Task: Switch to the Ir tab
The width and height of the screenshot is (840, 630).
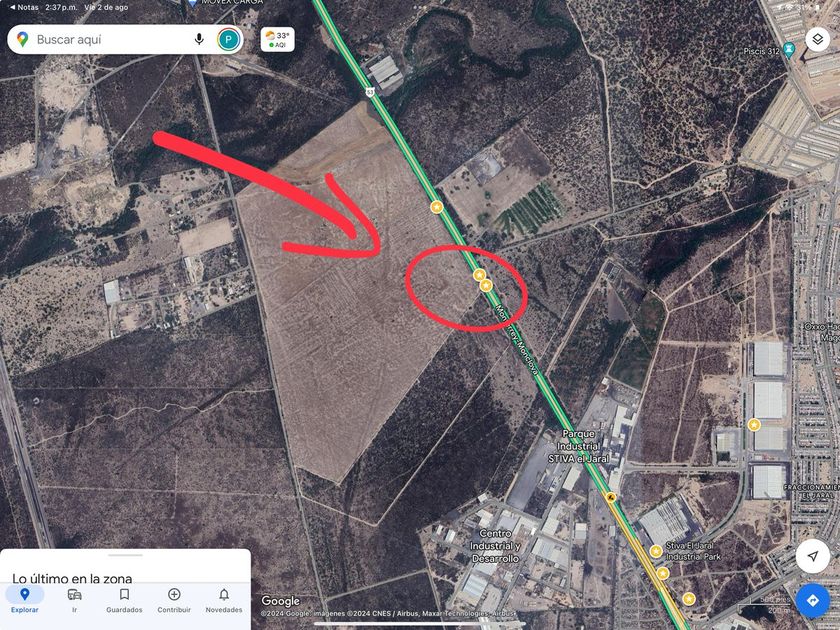Action: click(x=74, y=598)
